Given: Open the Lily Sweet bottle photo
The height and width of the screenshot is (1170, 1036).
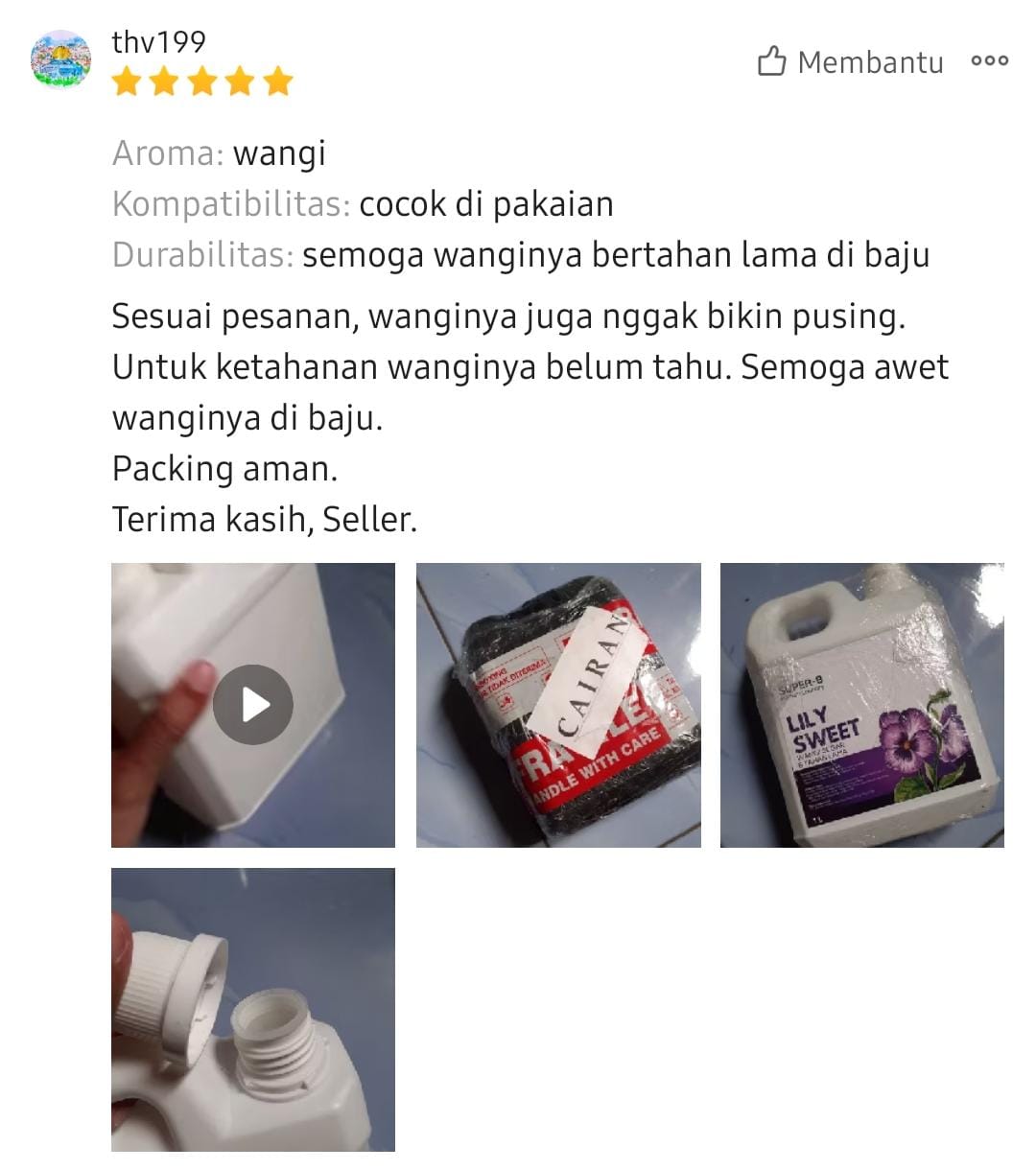Looking at the screenshot, I should point(861,705).
